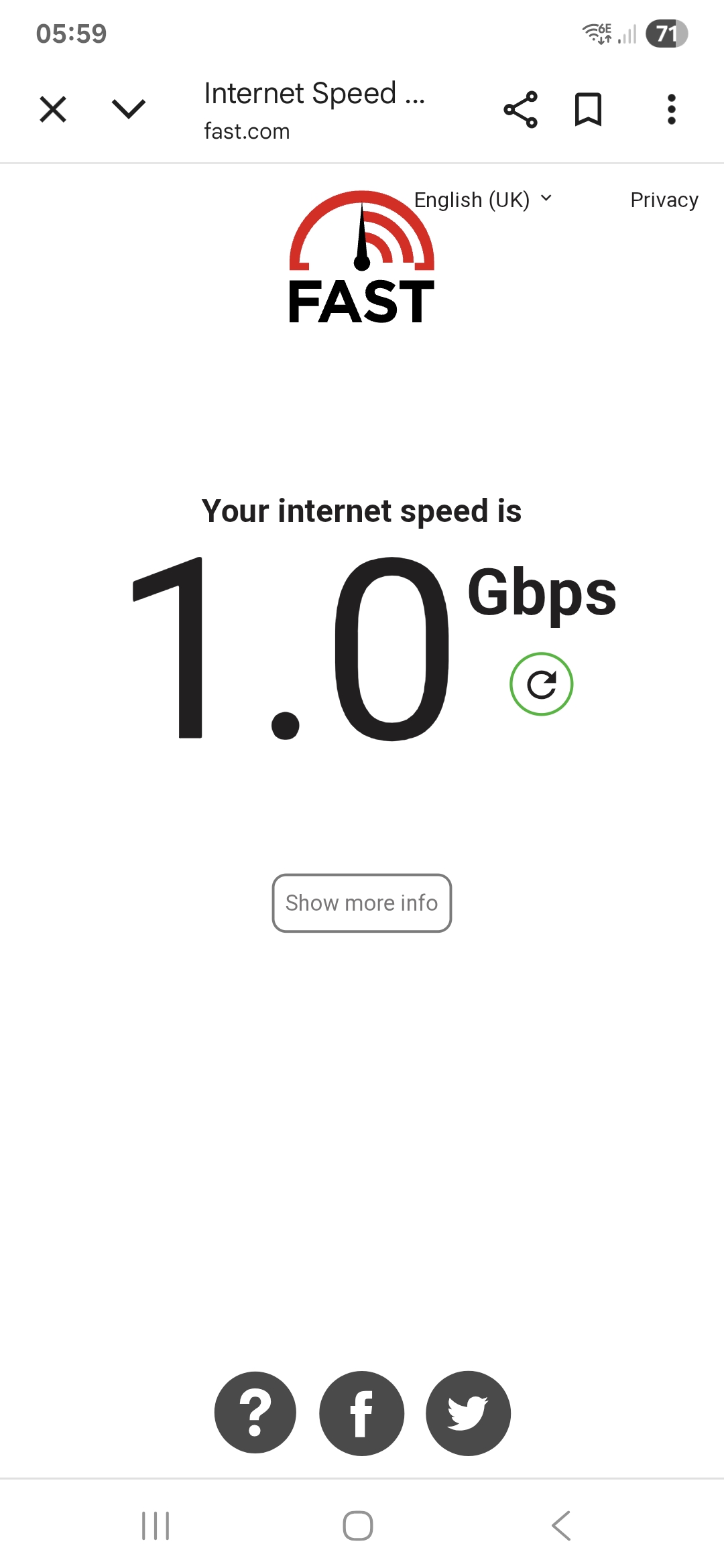Open the English (UK) language dropdown
This screenshot has width=724, height=1568.
point(483,200)
